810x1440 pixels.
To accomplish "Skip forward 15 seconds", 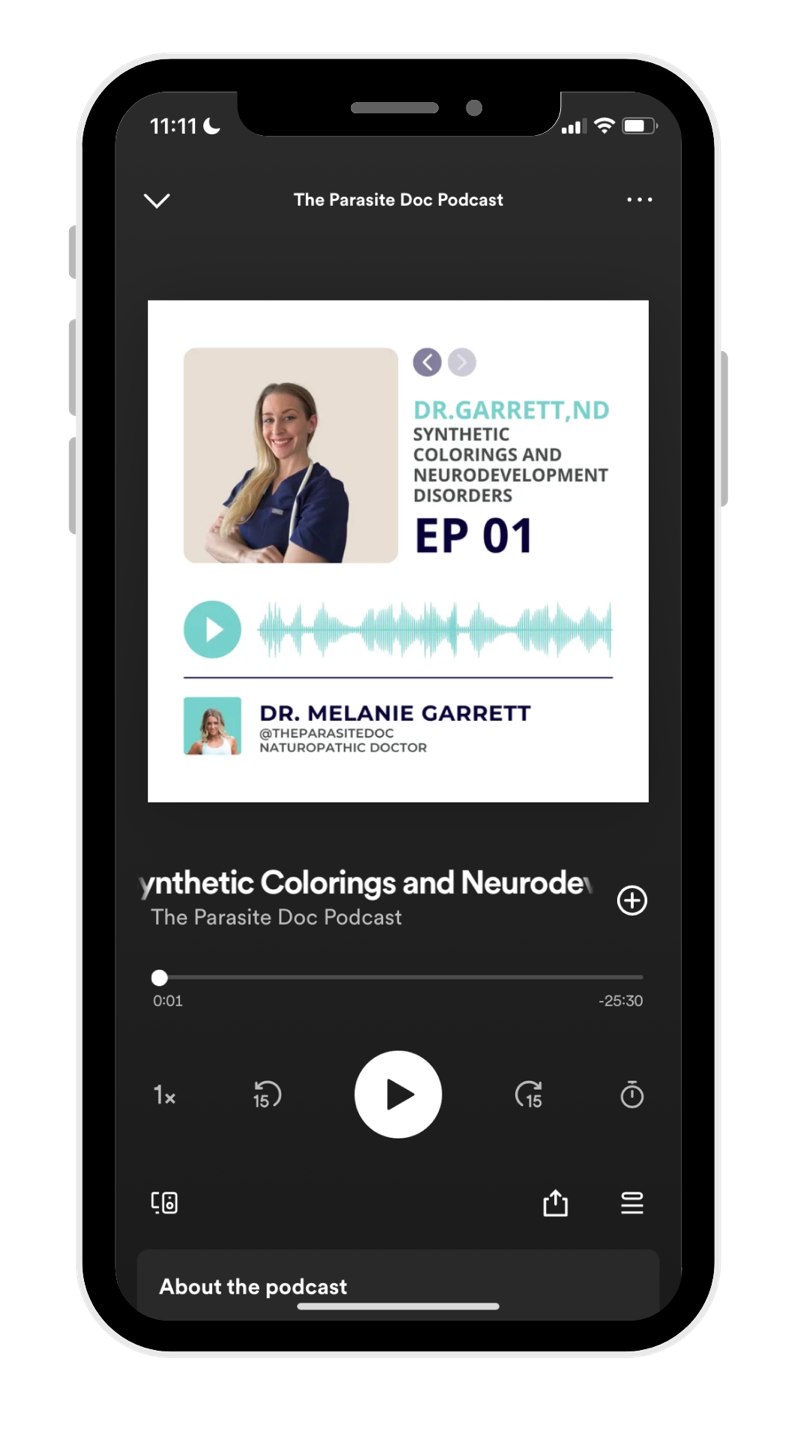I will (x=529, y=1095).
